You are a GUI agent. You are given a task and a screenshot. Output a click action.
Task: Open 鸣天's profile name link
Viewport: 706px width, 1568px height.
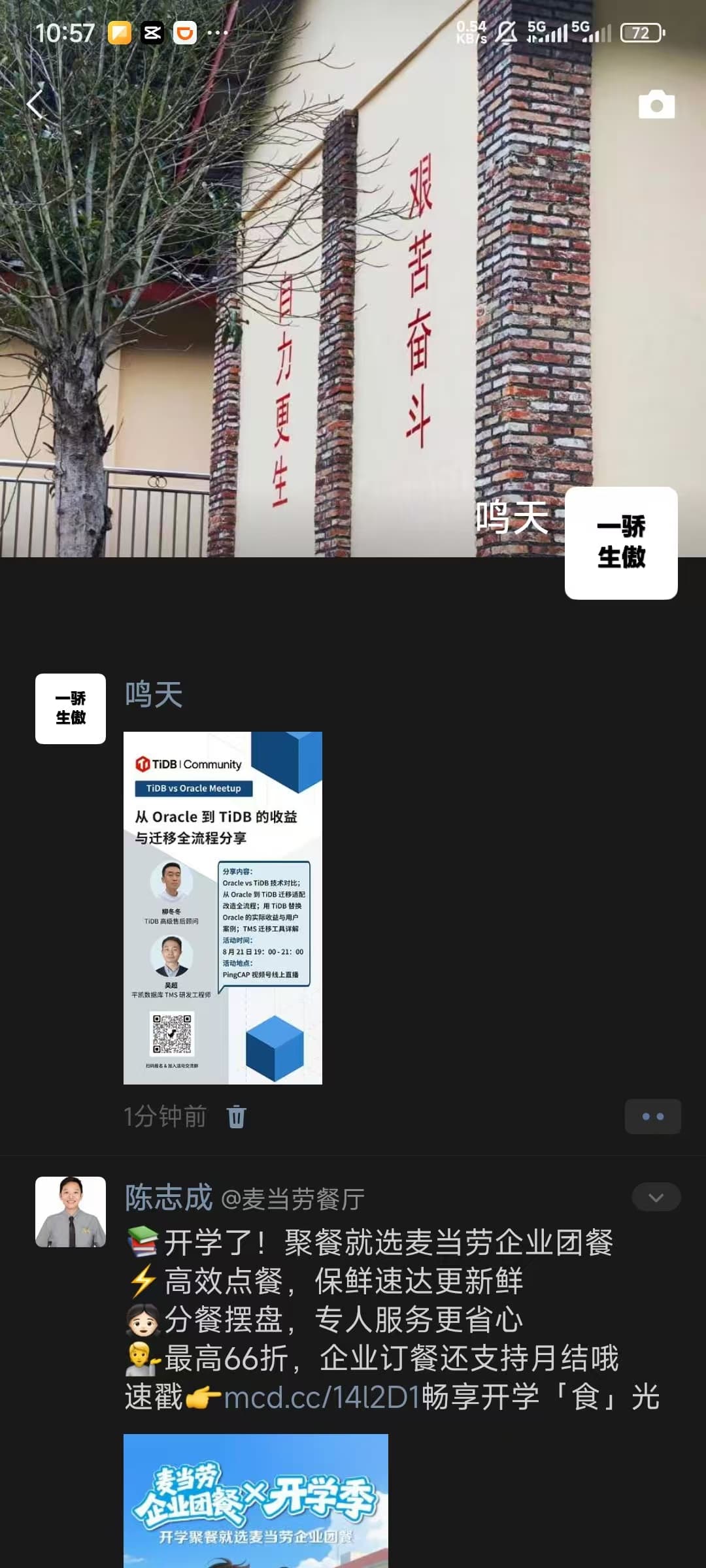tap(154, 694)
